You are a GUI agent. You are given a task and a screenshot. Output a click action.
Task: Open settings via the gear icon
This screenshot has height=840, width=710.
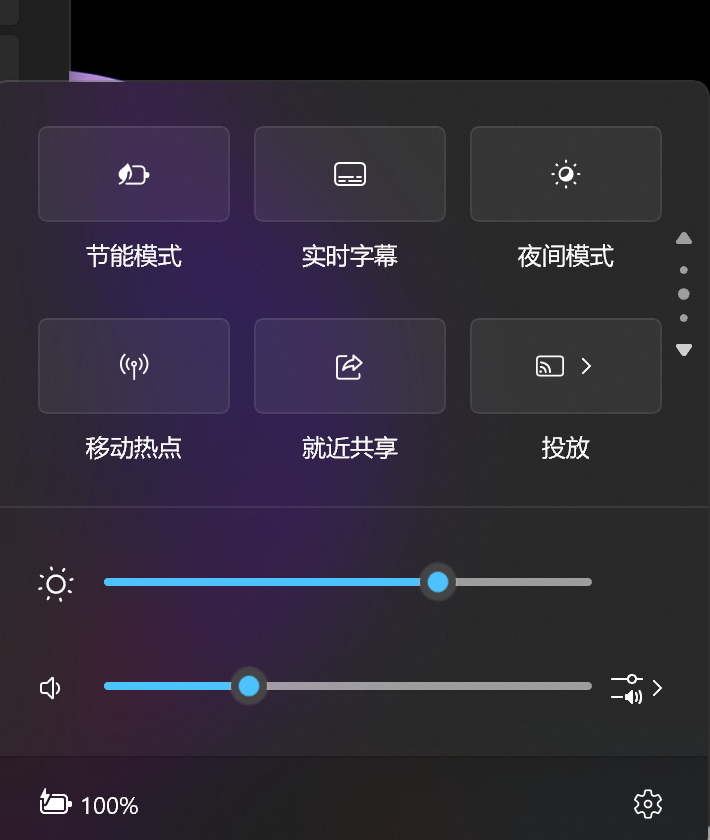pyautogui.click(x=648, y=803)
